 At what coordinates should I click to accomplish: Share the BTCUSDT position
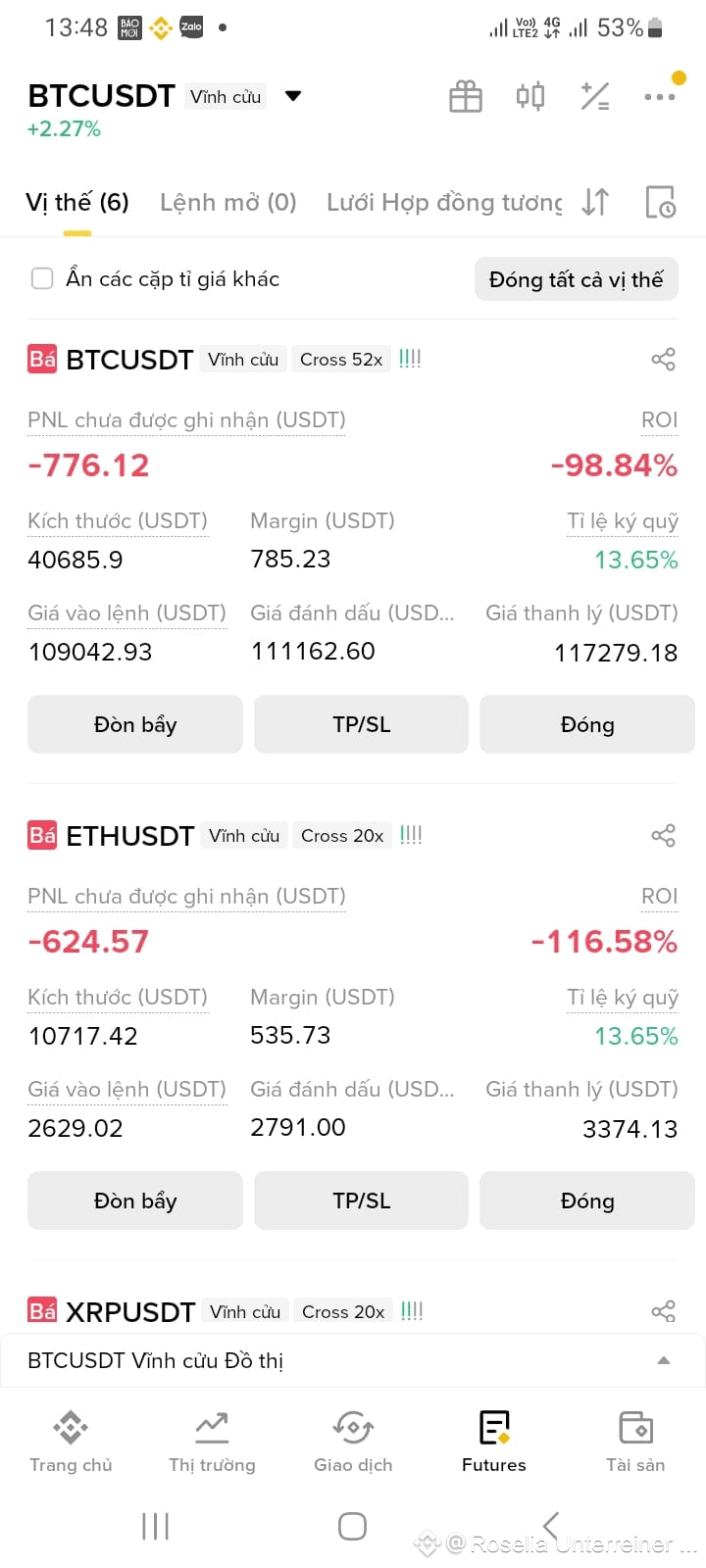pos(664,360)
